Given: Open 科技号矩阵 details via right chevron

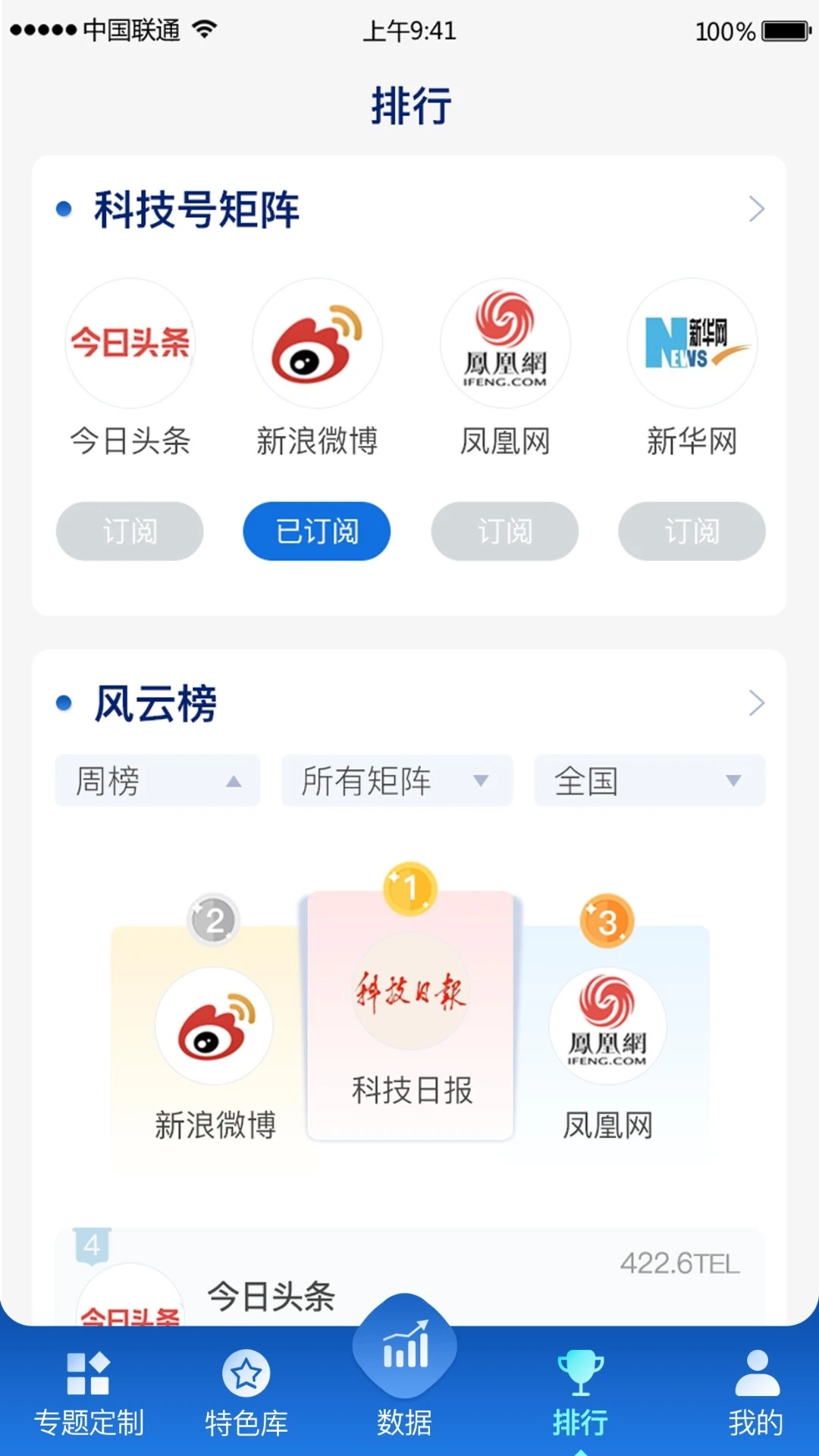Looking at the screenshot, I should [756, 209].
